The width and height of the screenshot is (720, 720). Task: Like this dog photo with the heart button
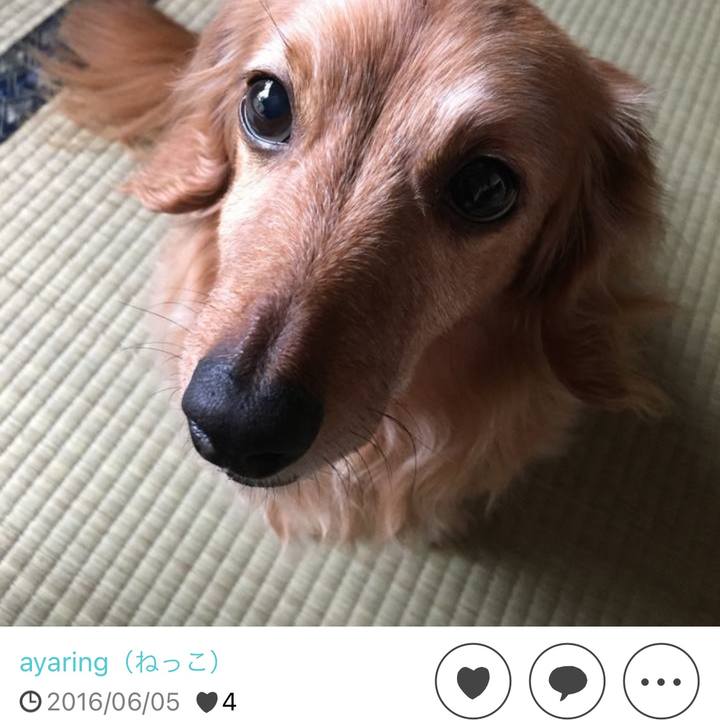tap(473, 682)
